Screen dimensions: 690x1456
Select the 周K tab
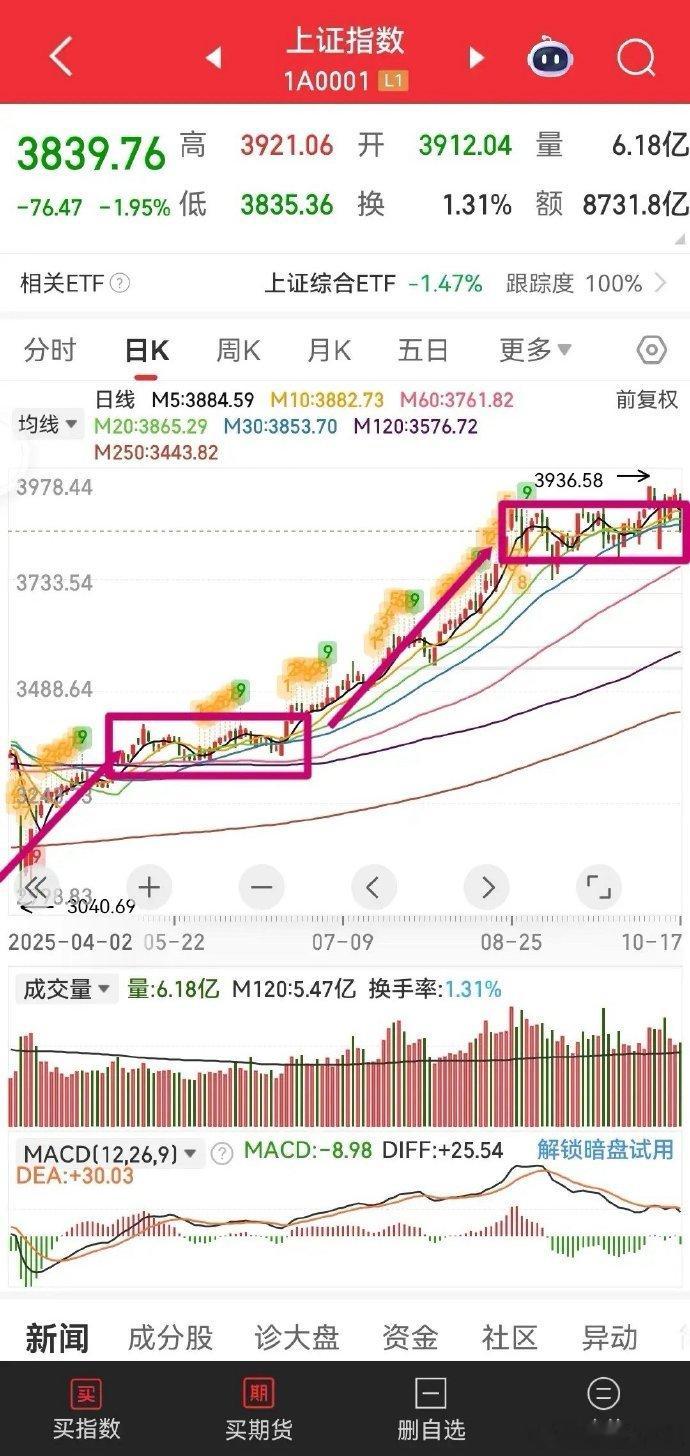pos(238,351)
